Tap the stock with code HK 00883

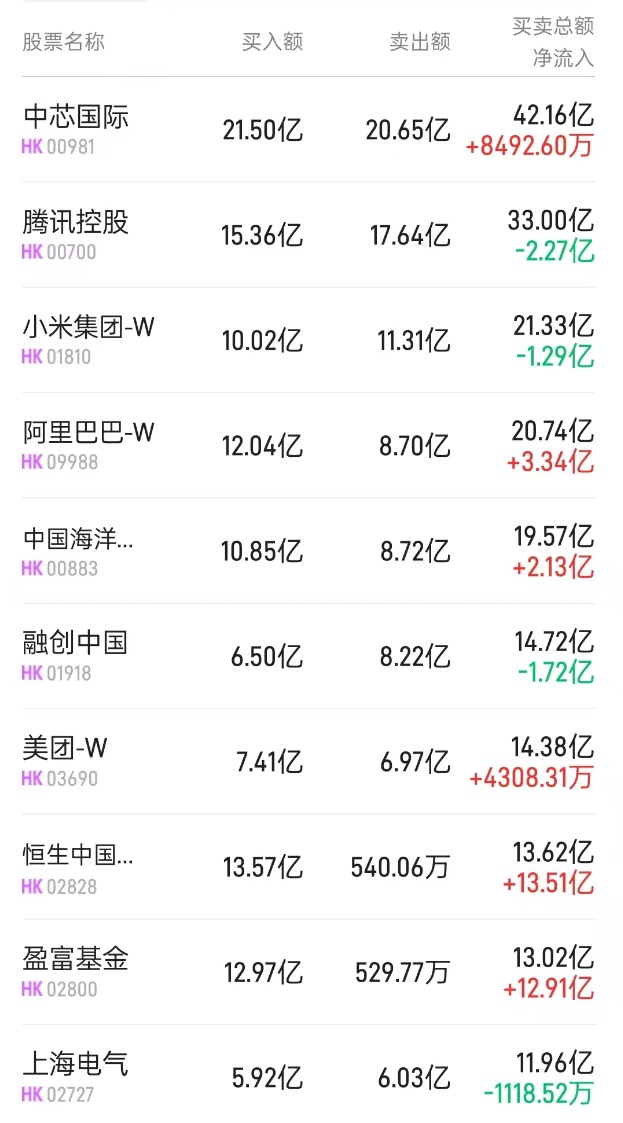click(78, 553)
